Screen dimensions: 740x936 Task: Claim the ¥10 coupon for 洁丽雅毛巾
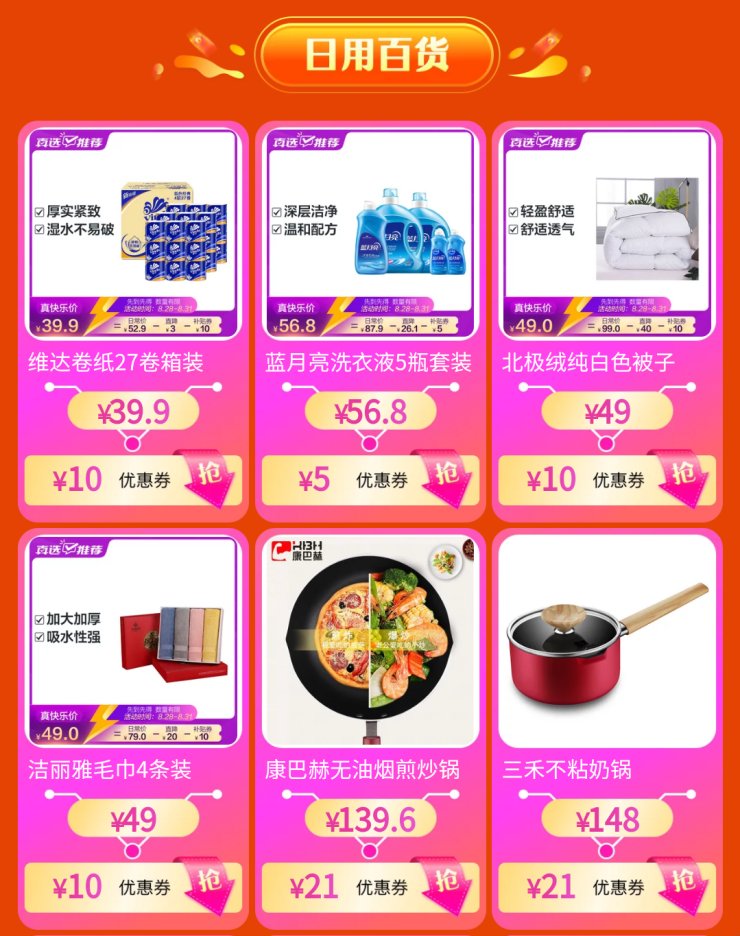coord(209,886)
